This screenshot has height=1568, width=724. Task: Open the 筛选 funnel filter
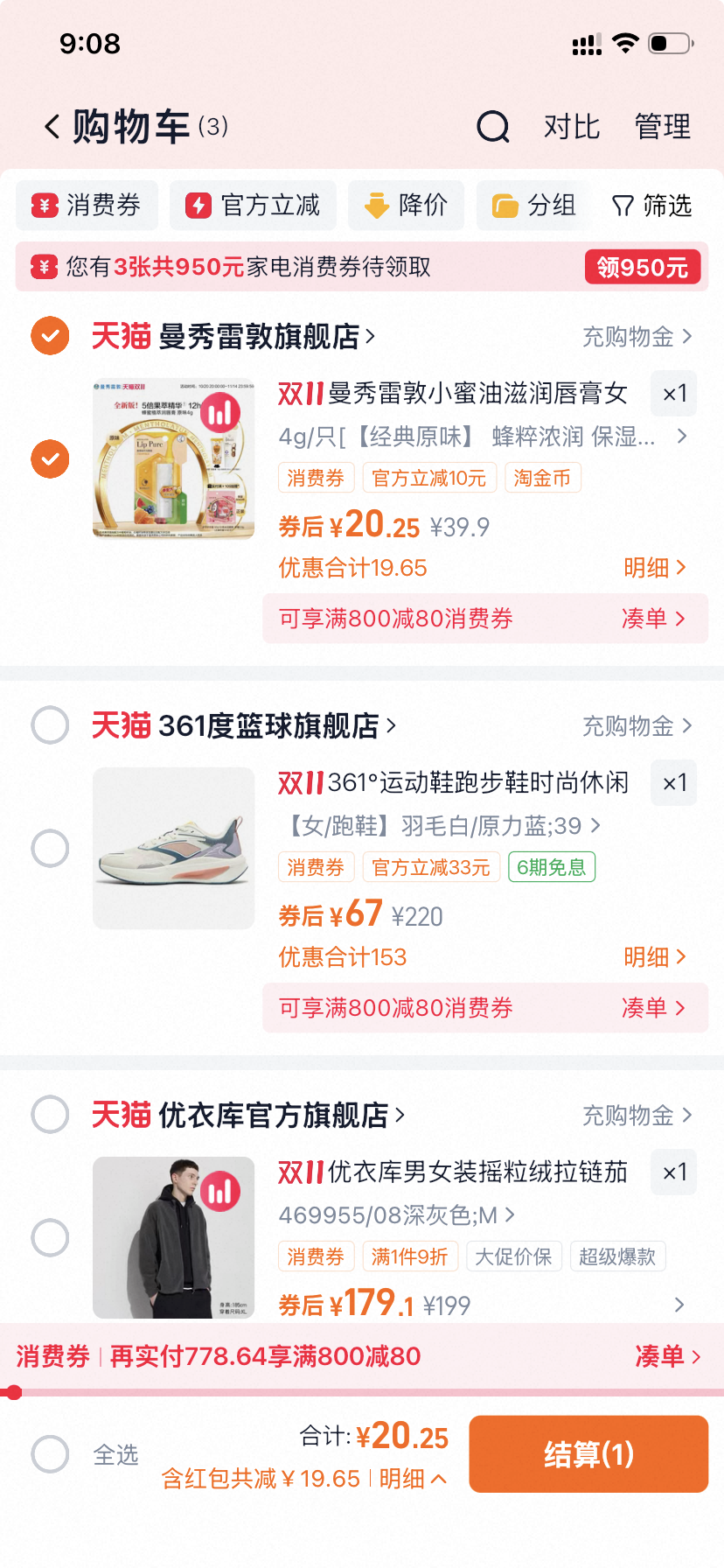coord(651,205)
